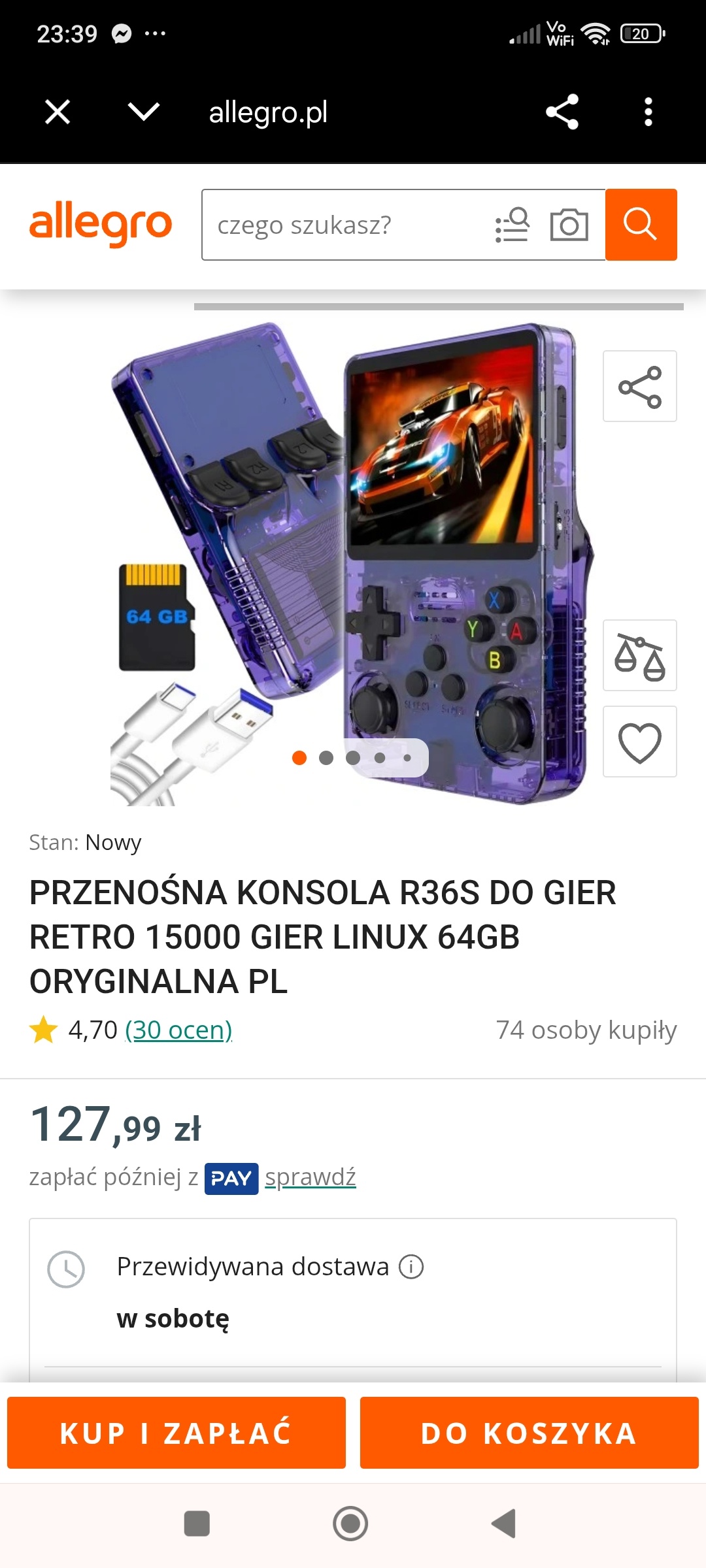Image resolution: width=706 pixels, height=1568 pixels.
Task: Tap the "sprawdź" Allegro Pay link
Action: click(310, 1177)
